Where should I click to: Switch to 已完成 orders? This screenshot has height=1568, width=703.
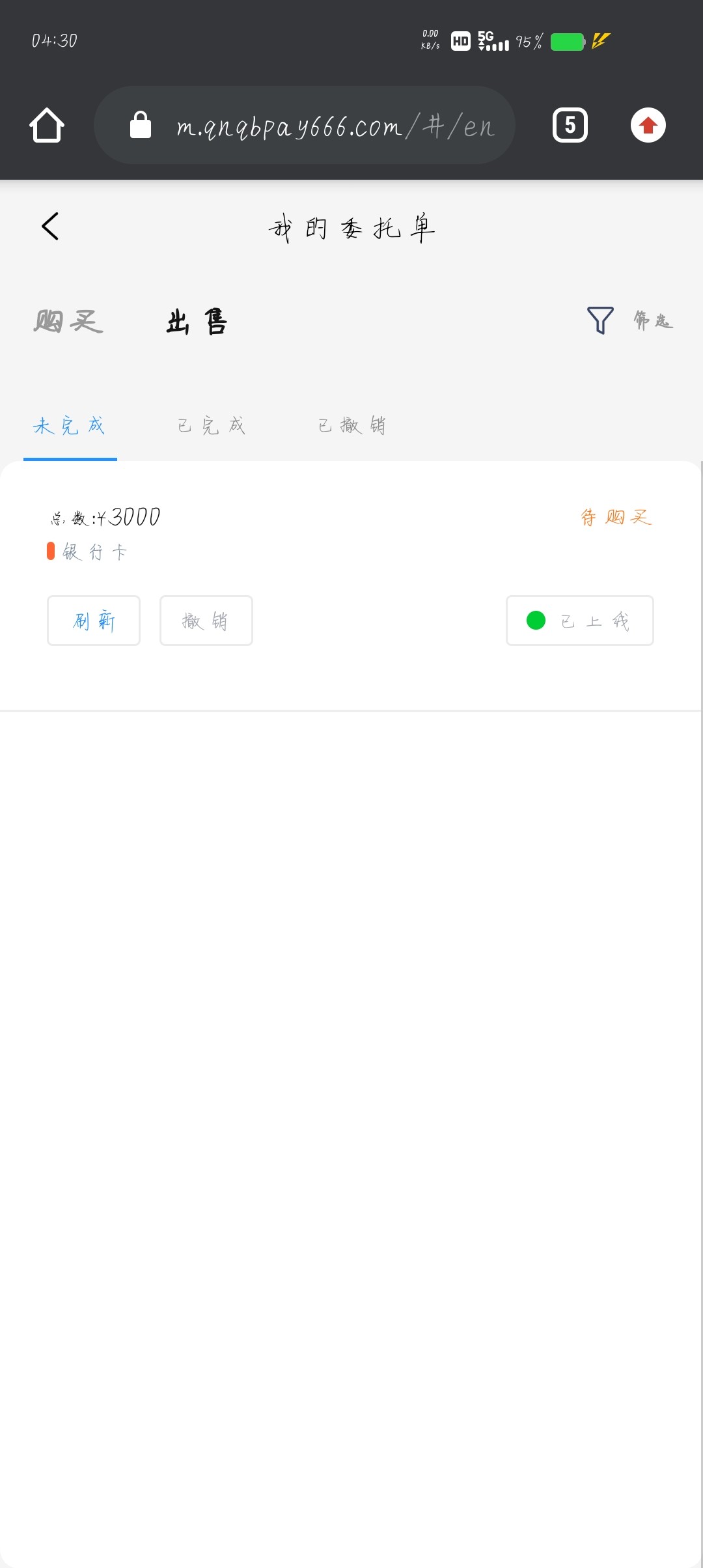(212, 426)
